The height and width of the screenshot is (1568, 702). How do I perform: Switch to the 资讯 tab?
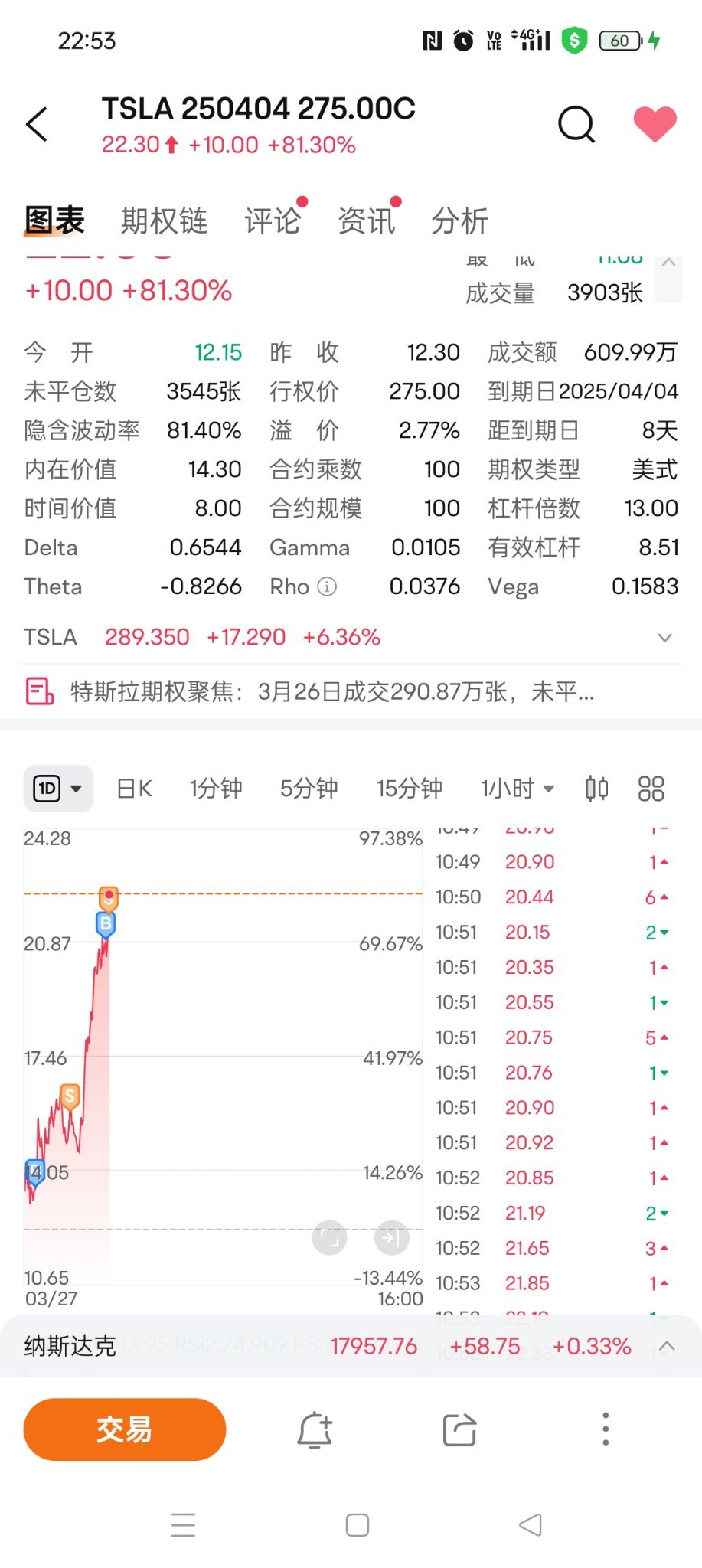coord(367,221)
